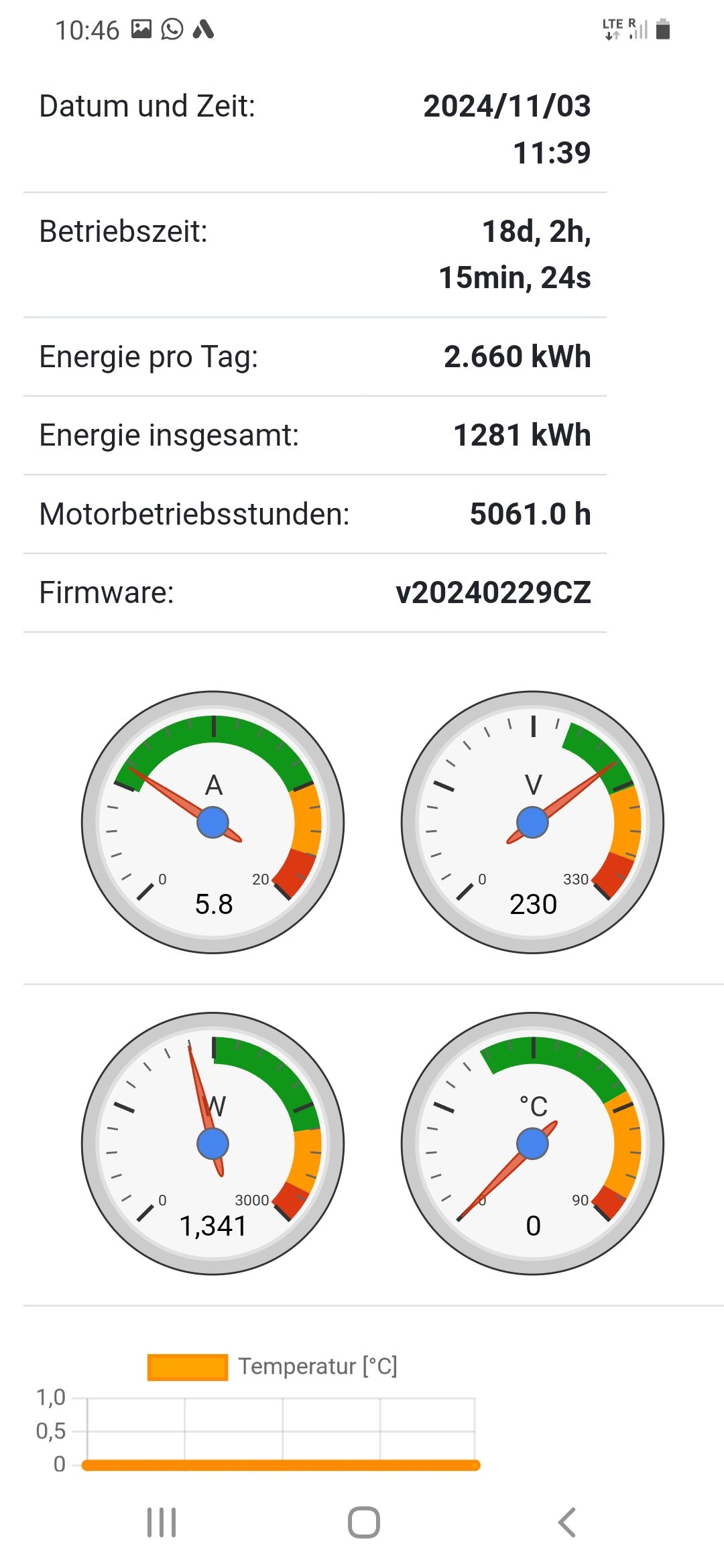Screen dimensions: 724x1568
Task: Go back with the system back button
Action: tap(566, 1522)
